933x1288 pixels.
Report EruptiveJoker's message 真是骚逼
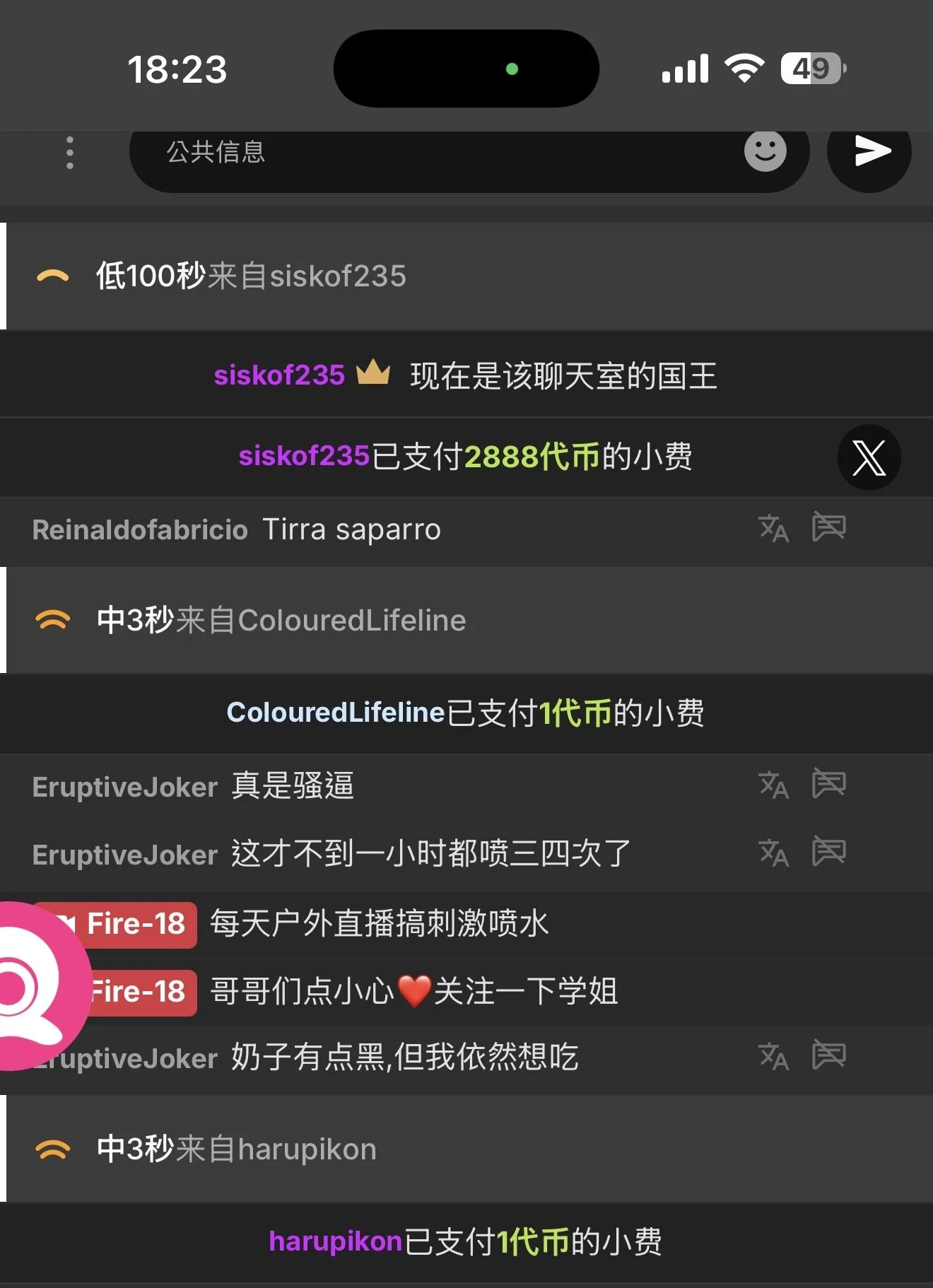tap(828, 784)
